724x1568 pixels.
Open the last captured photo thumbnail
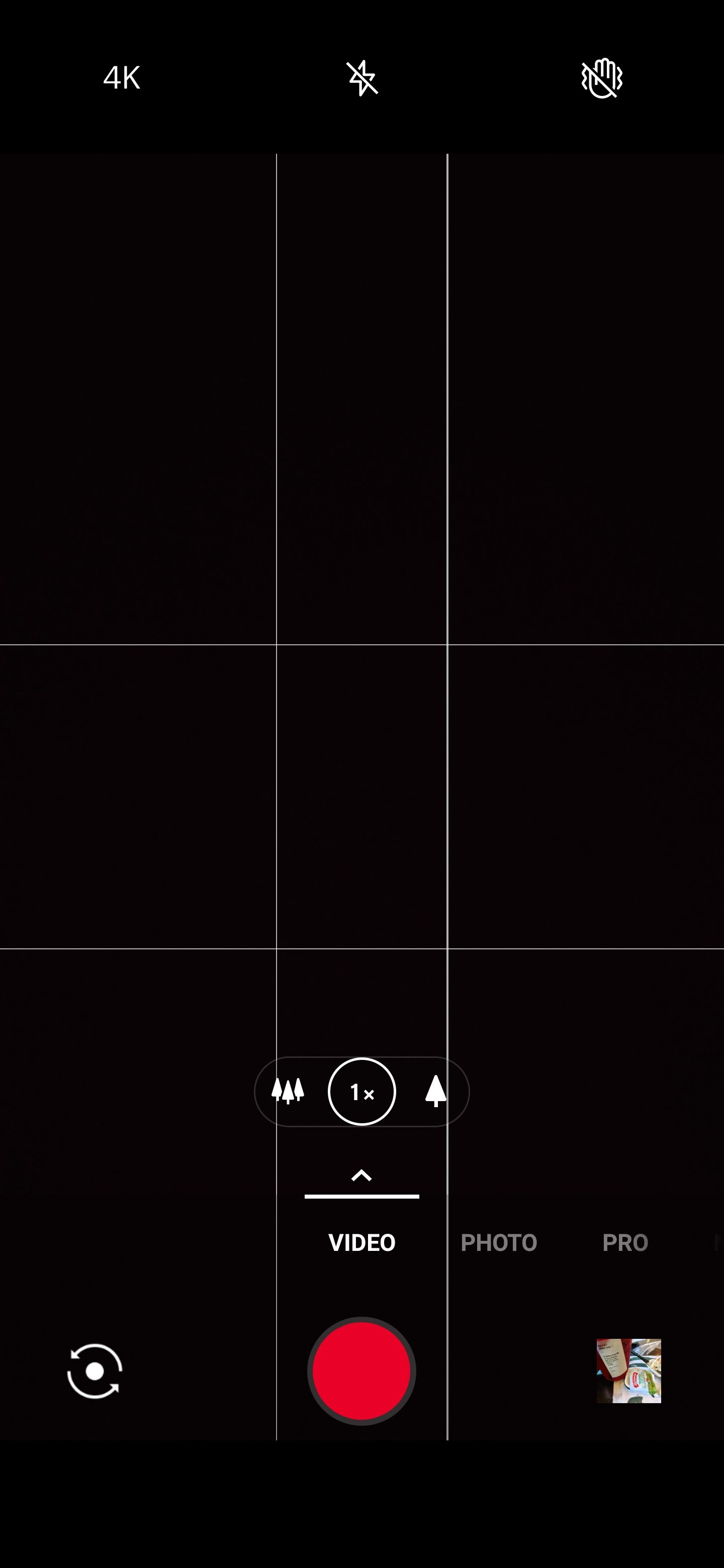click(628, 1371)
